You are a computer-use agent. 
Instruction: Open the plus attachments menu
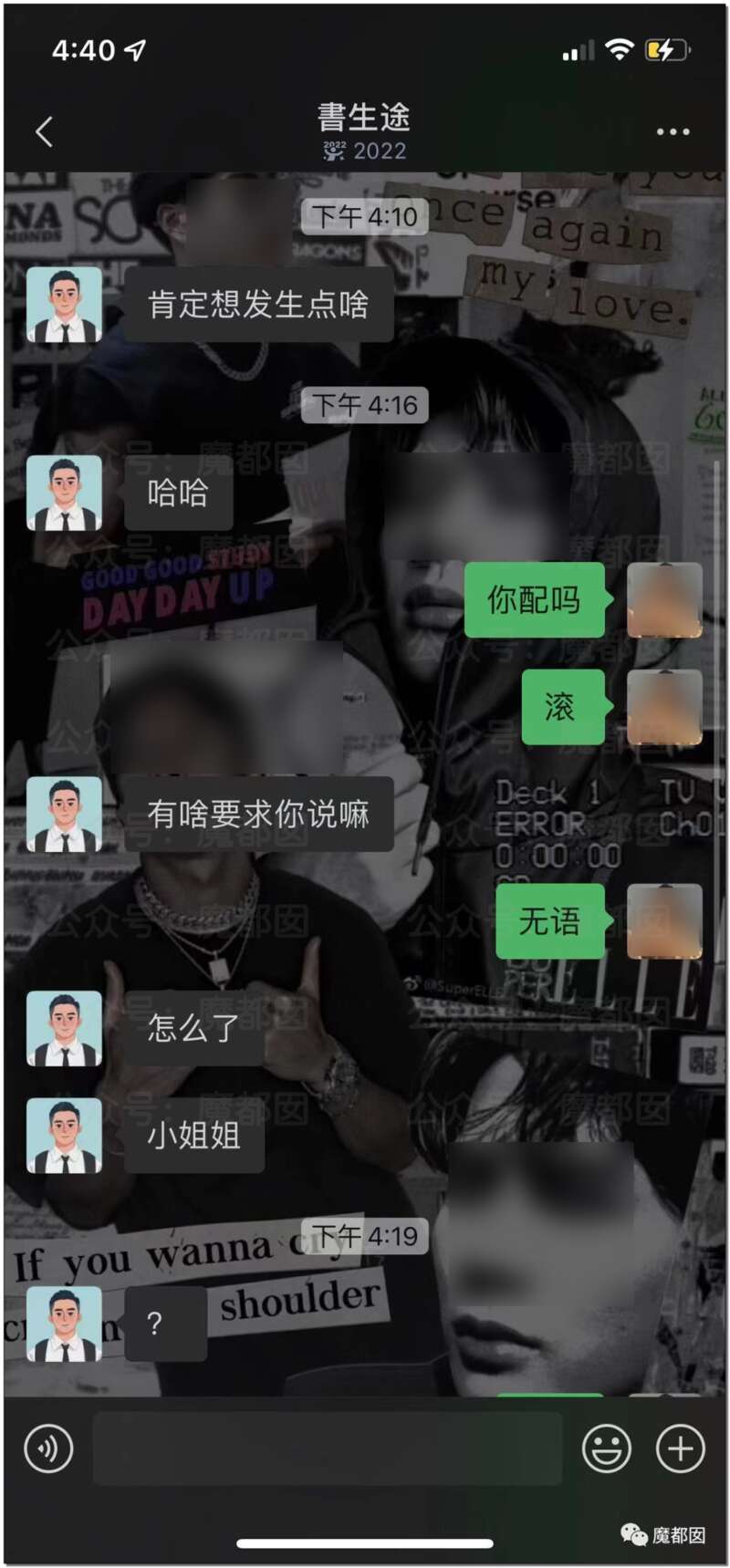click(681, 1449)
